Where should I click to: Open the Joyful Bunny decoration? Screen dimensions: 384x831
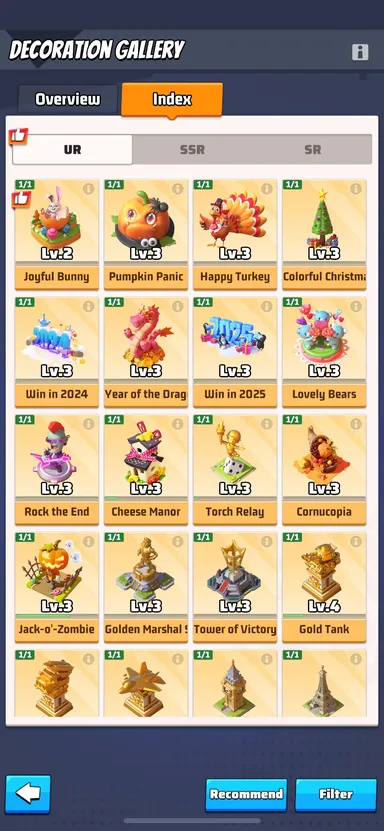[x=57, y=235]
